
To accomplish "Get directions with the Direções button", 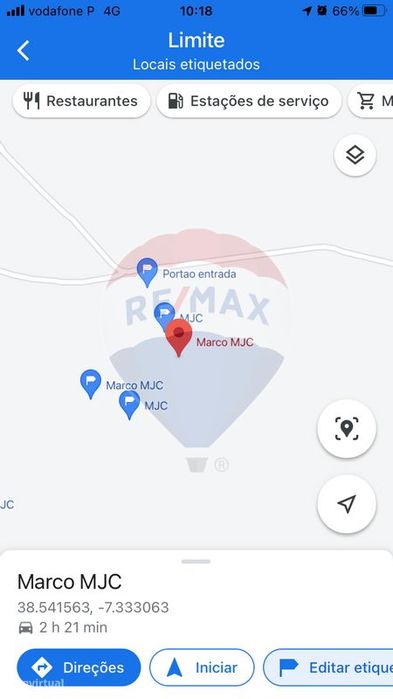I will click(79, 667).
